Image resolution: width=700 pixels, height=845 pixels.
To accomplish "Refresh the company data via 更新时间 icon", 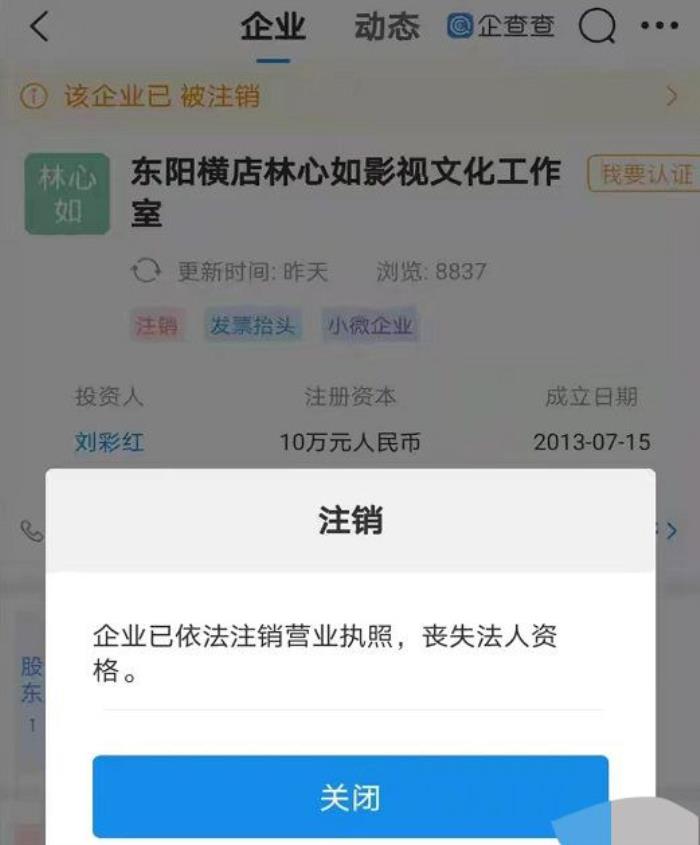I will click(x=146, y=271).
